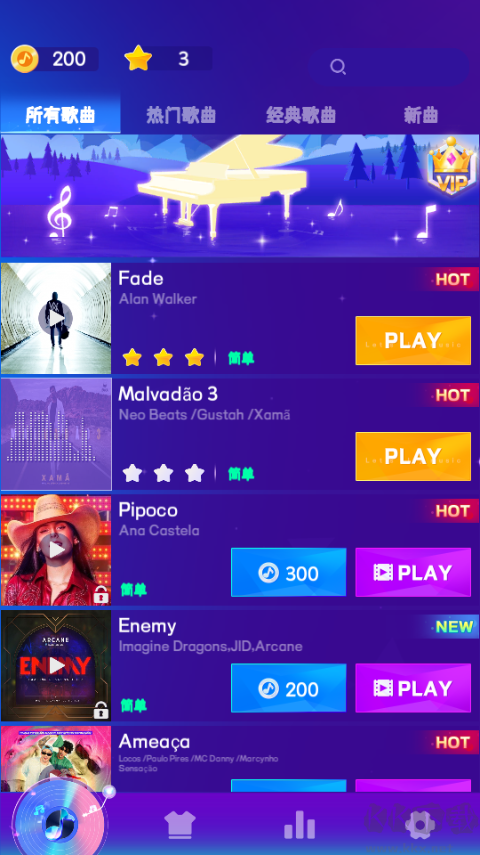
Task: Play the song Fade
Action: click(x=413, y=341)
